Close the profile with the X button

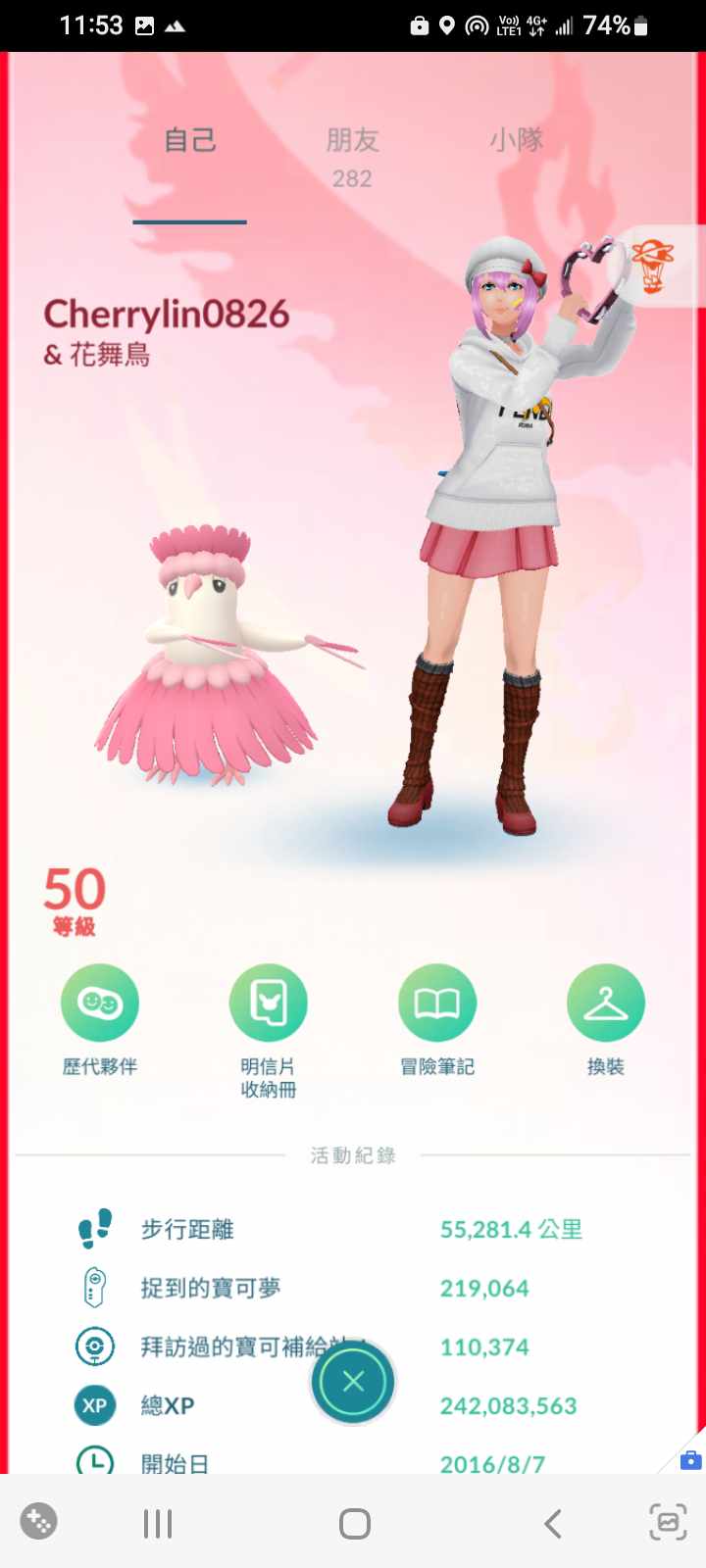[353, 1381]
